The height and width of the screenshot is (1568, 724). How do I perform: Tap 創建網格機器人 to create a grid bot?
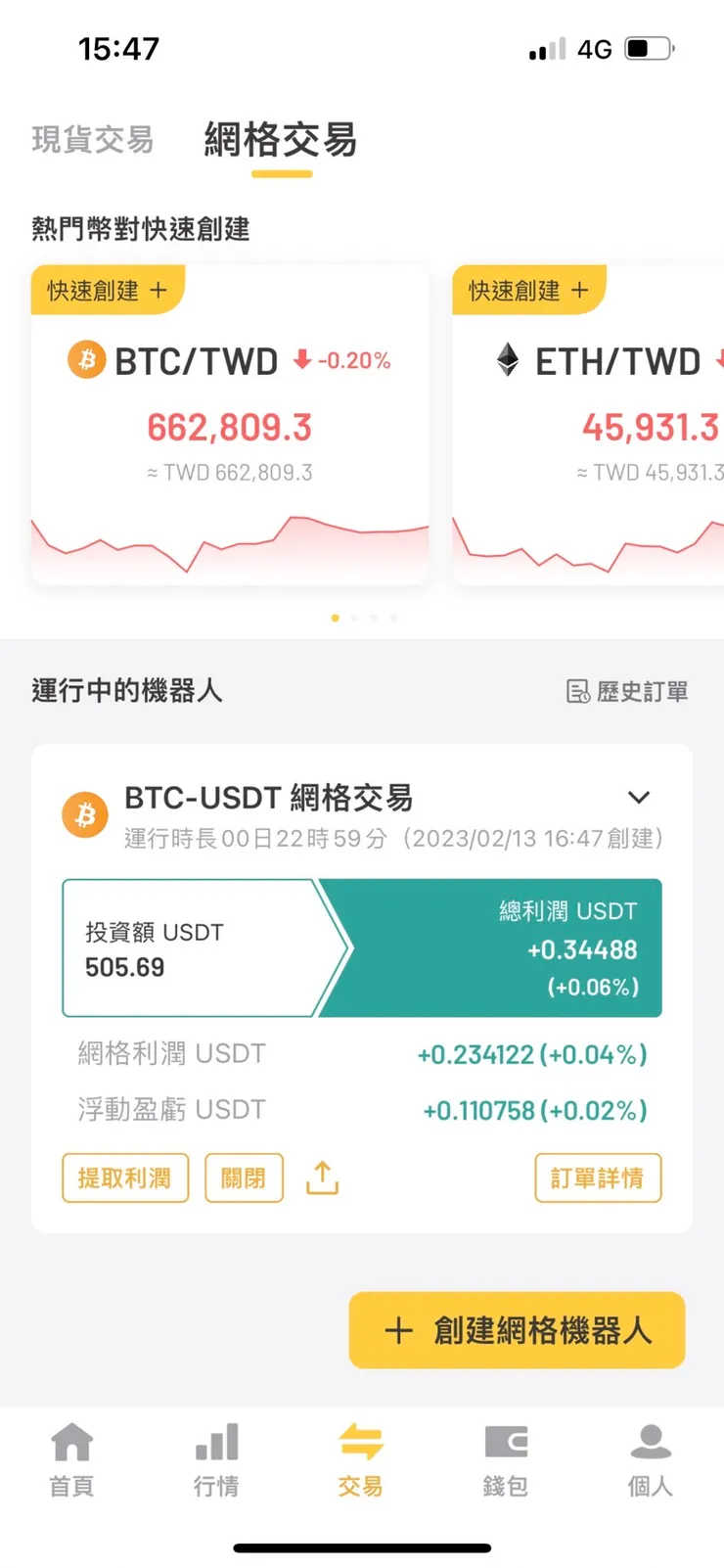tap(516, 1330)
